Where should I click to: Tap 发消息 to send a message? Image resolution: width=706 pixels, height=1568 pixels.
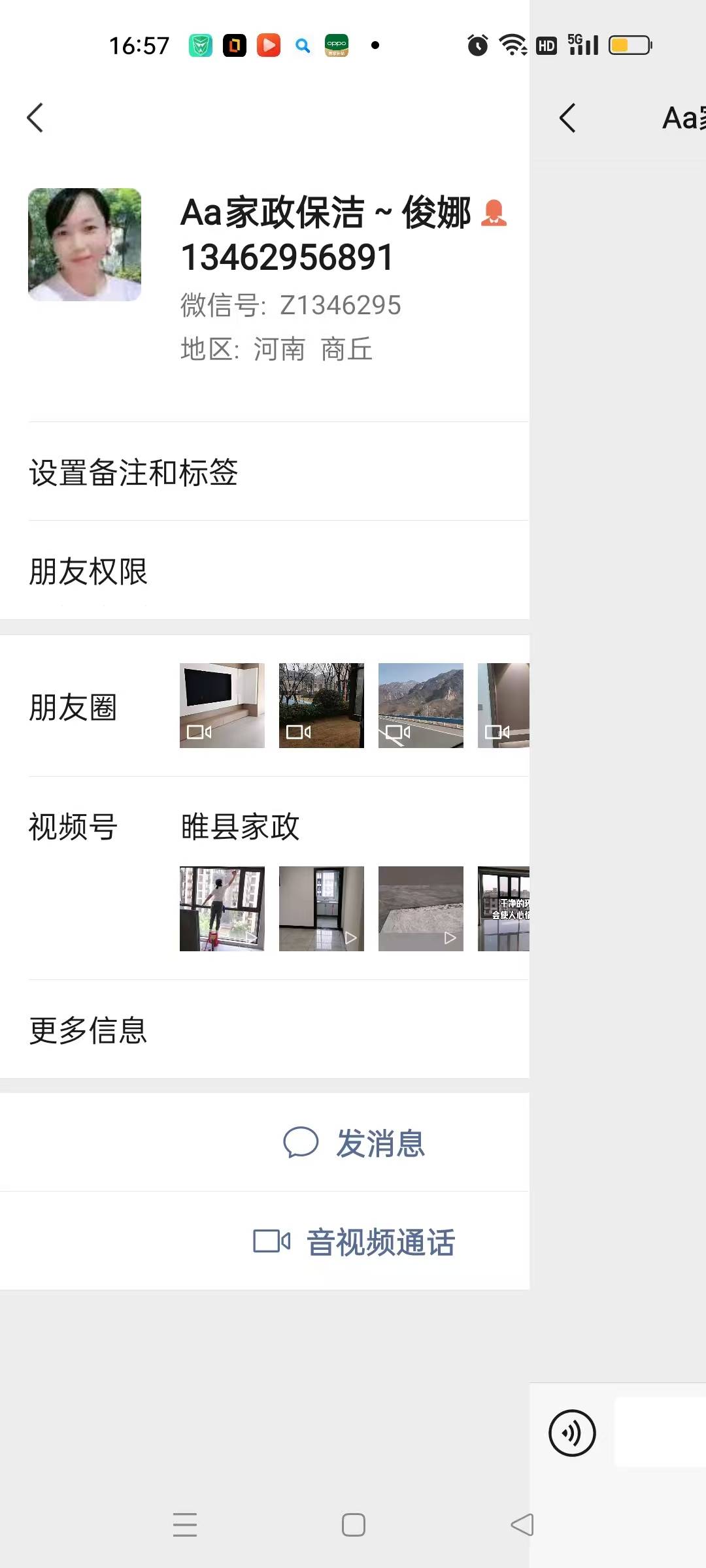pos(354,1143)
